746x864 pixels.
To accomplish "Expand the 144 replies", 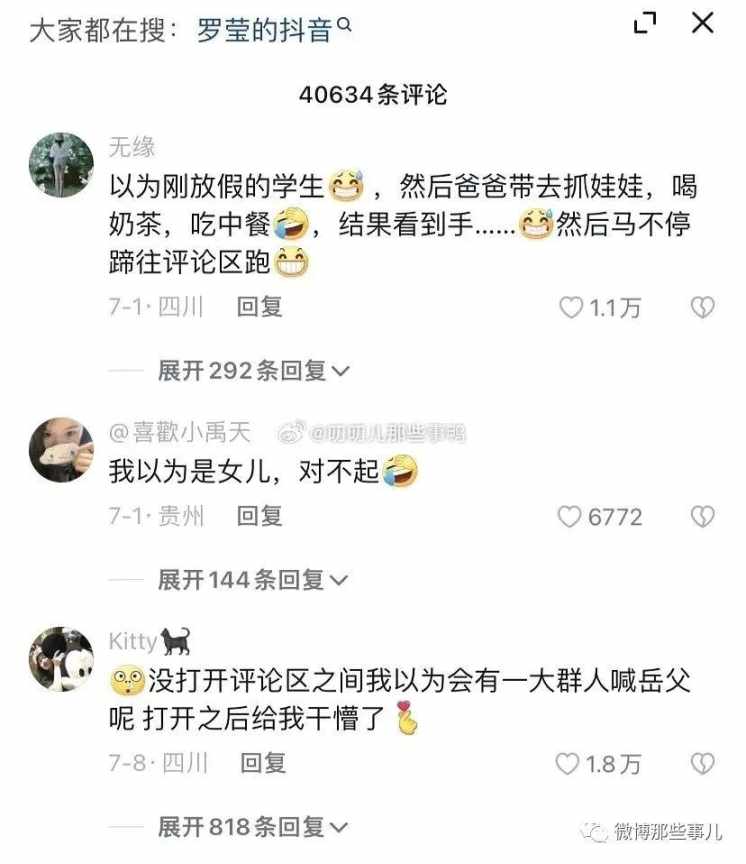I will [254, 579].
